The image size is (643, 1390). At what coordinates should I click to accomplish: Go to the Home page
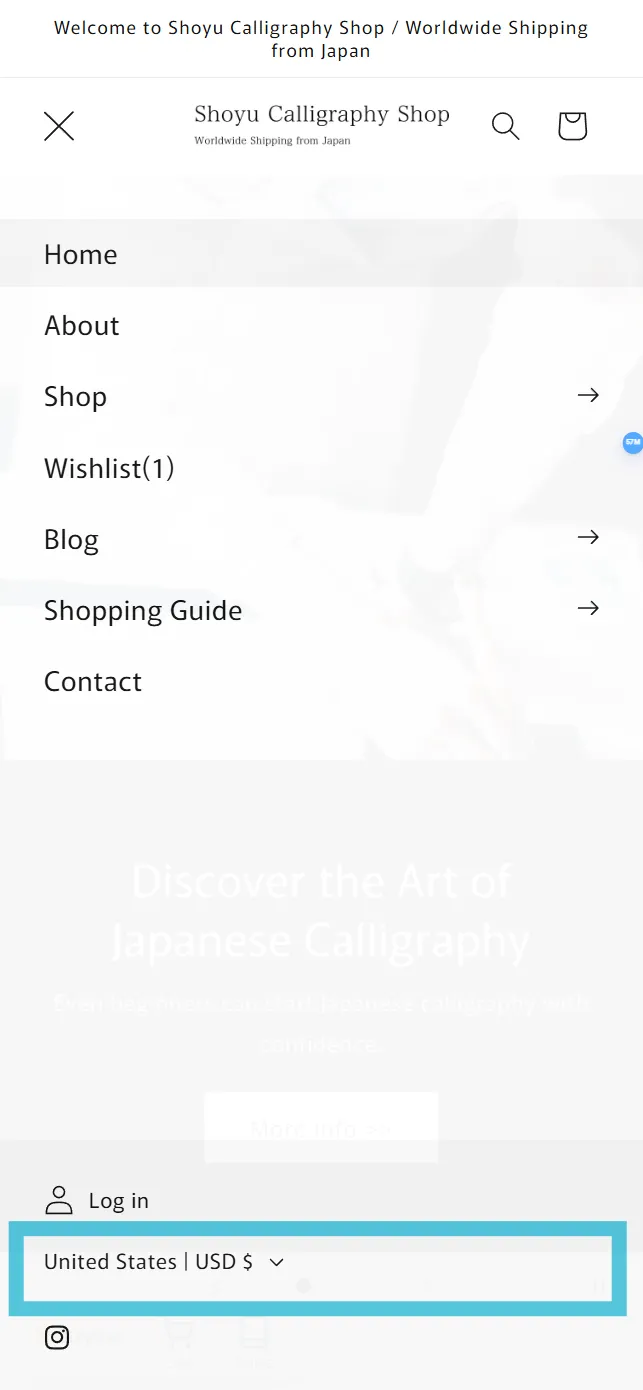81,255
